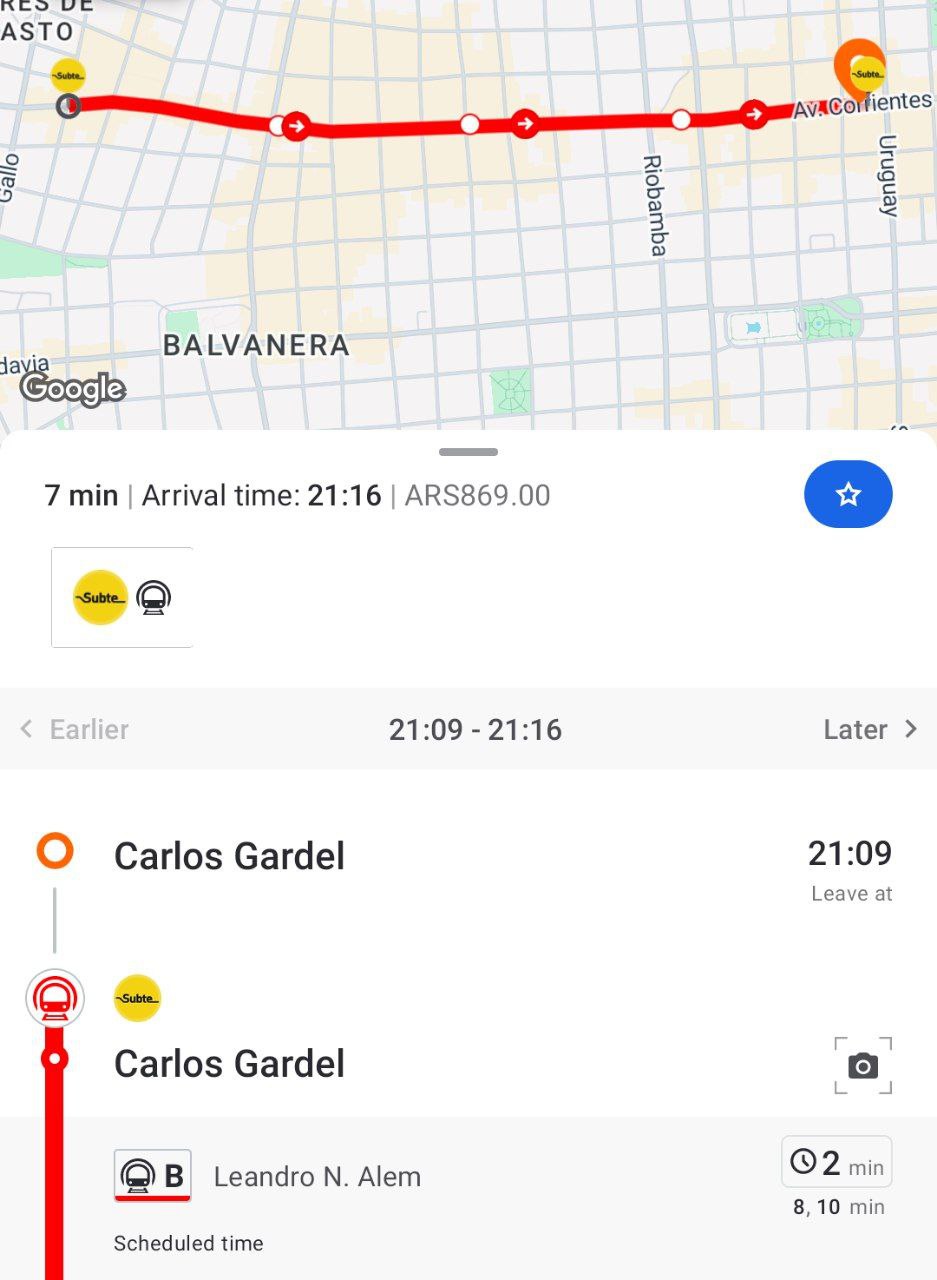Show earlier departure times
This screenshot has width=937, height=1280.
pyautogui.click(x=75, y=729)
